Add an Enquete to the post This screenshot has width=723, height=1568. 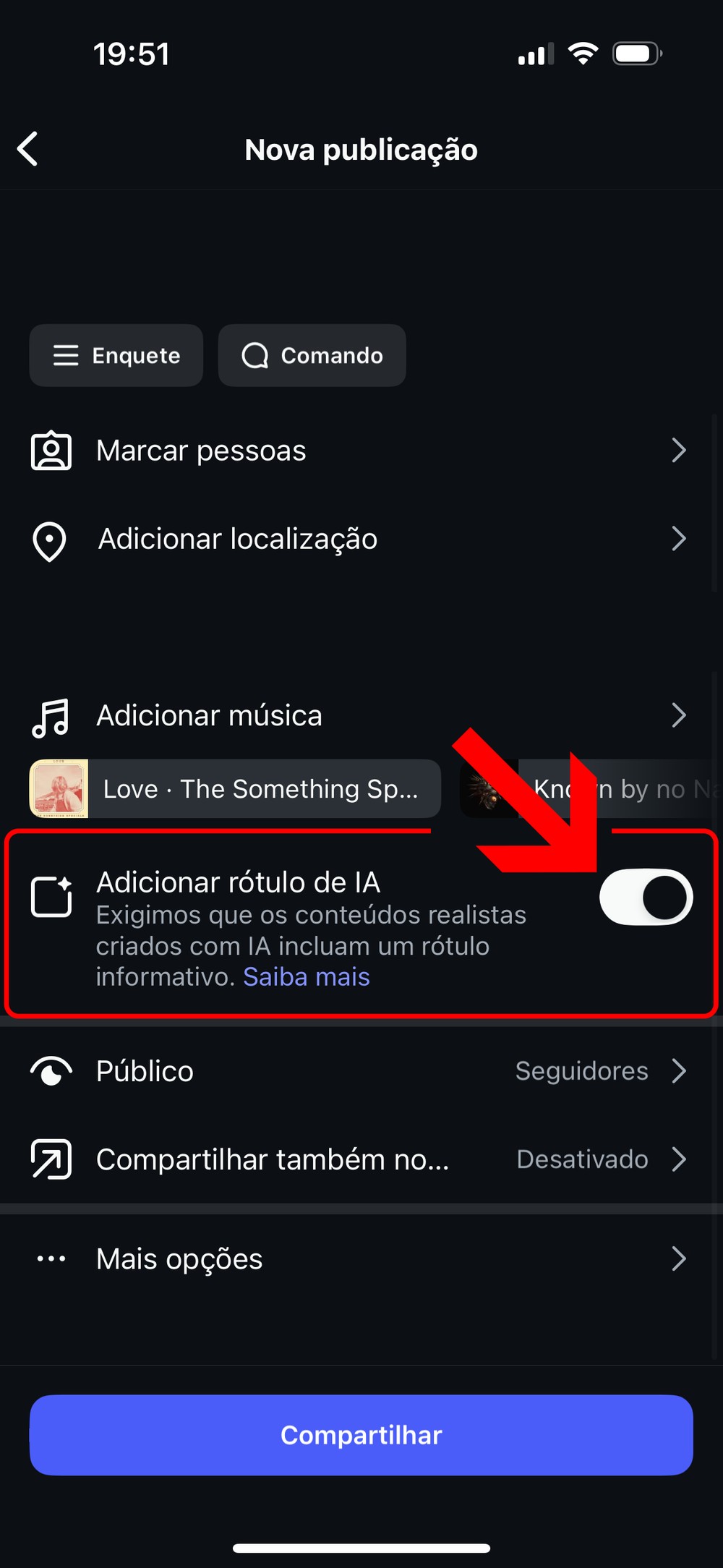pyautogui.click(x=116, y=355)
